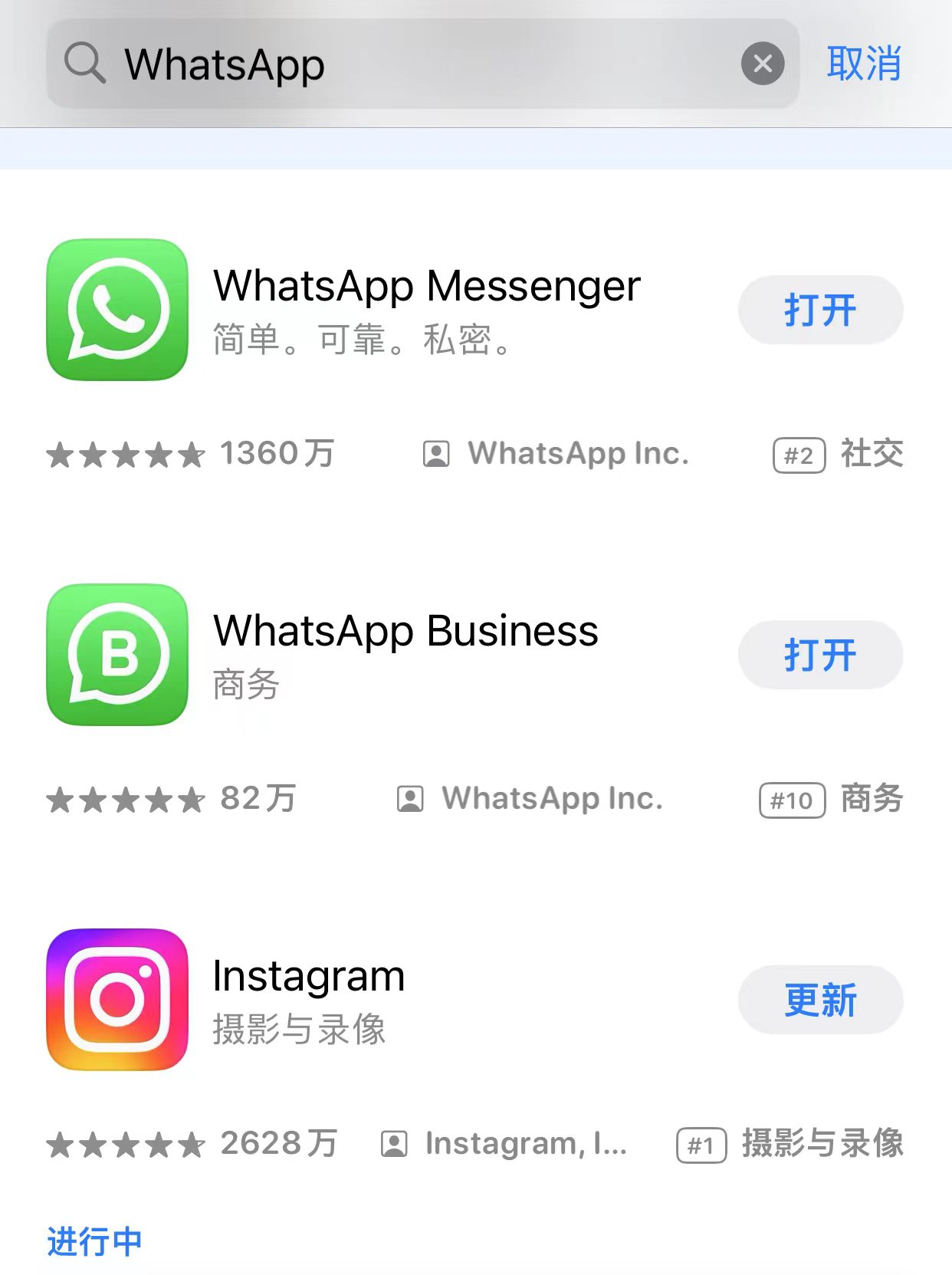Update Instagram with 更新 button
The width and height of the screenshot is (952, 1275).
(820, 1001)
